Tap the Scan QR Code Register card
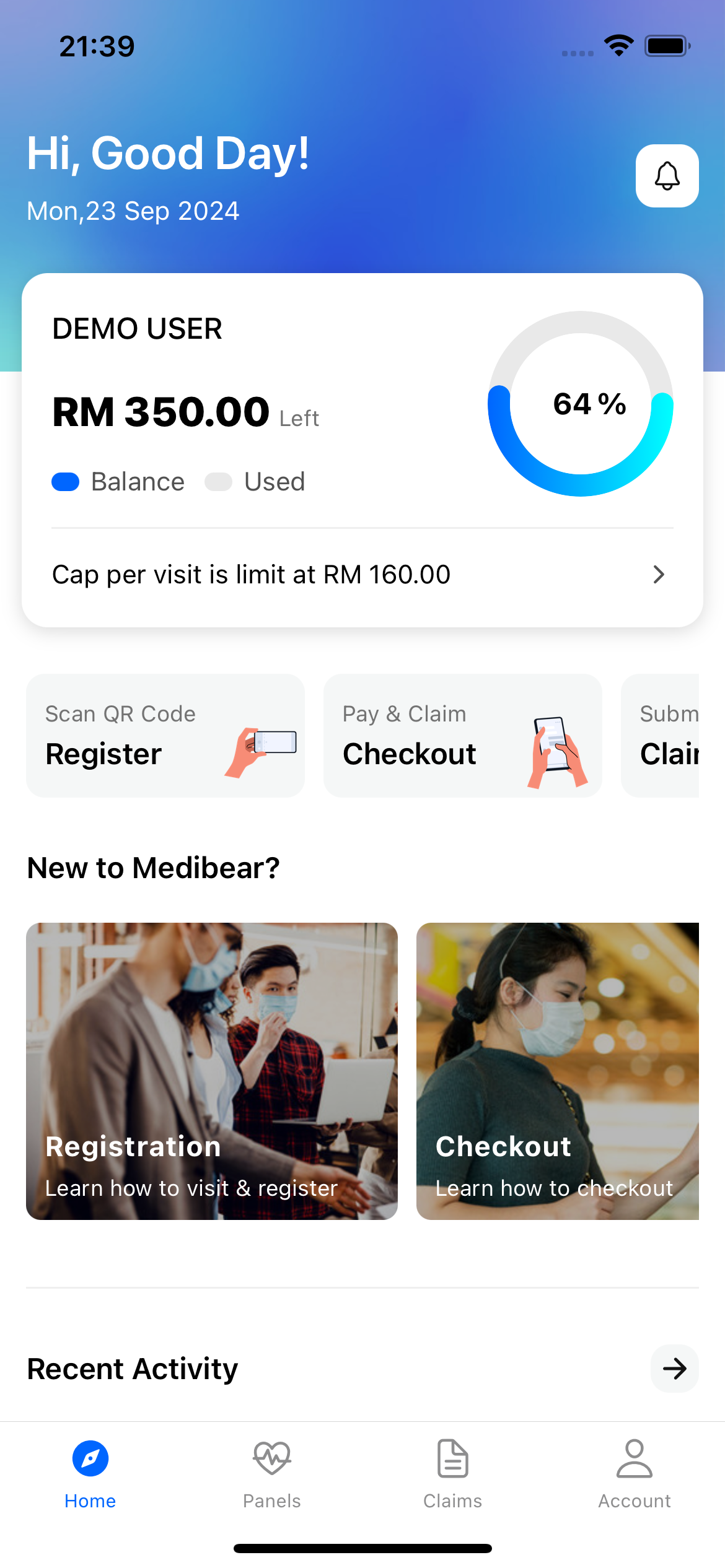Viewport: 725px width, 1568px height. pyautogui.click(x=165, y=736)
